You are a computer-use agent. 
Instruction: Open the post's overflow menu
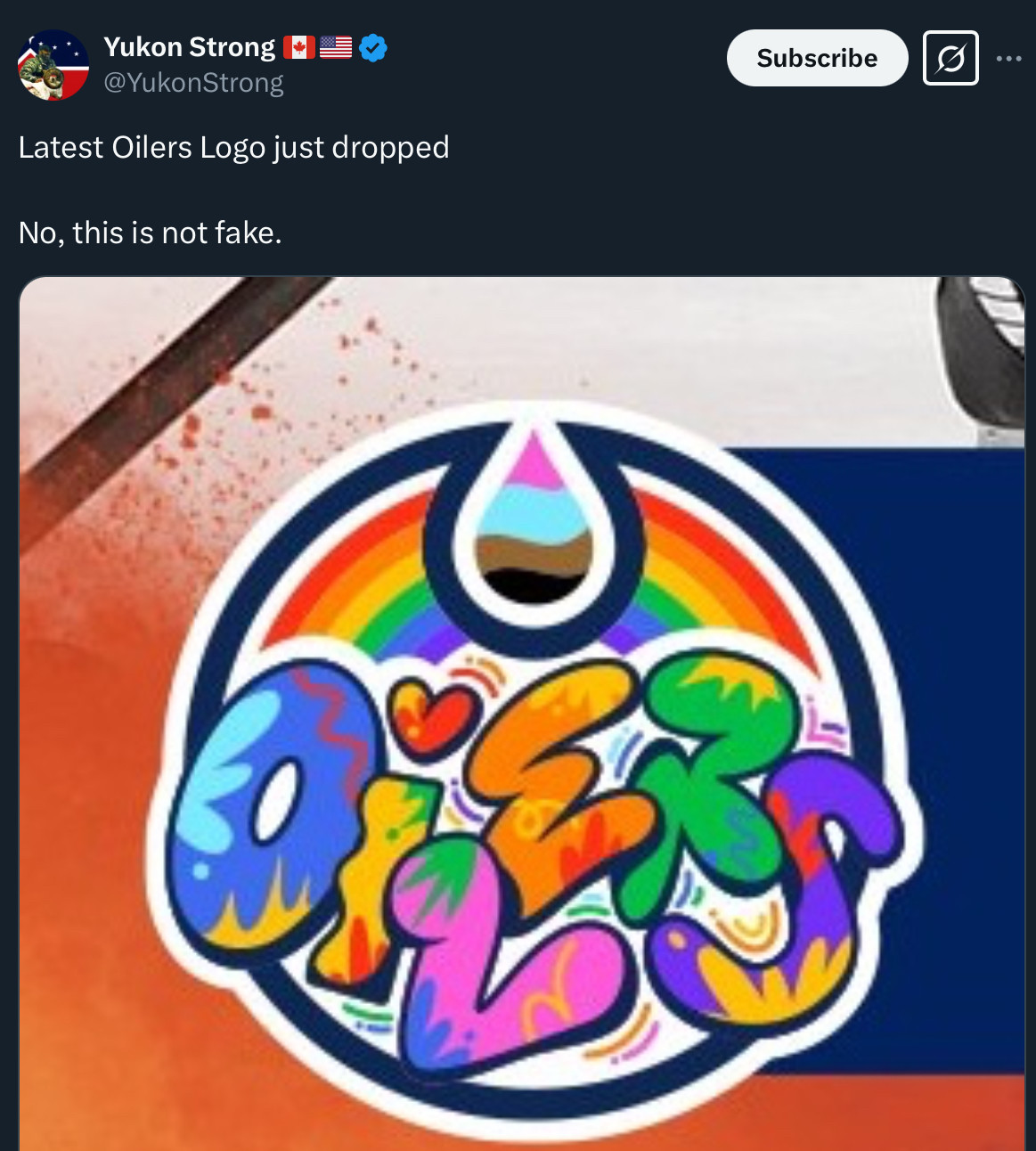[1009, 59]
